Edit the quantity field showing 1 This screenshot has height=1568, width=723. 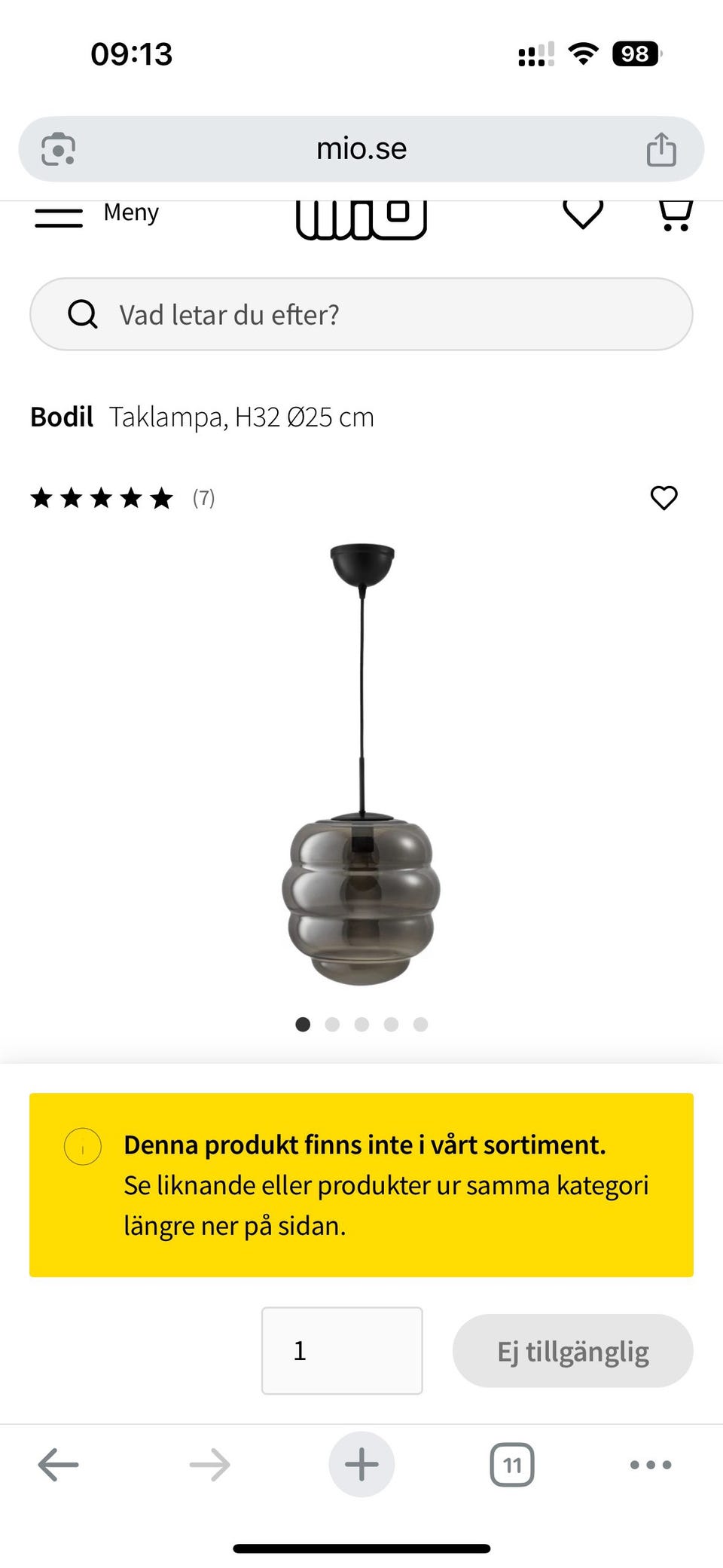click(342, 1351)
